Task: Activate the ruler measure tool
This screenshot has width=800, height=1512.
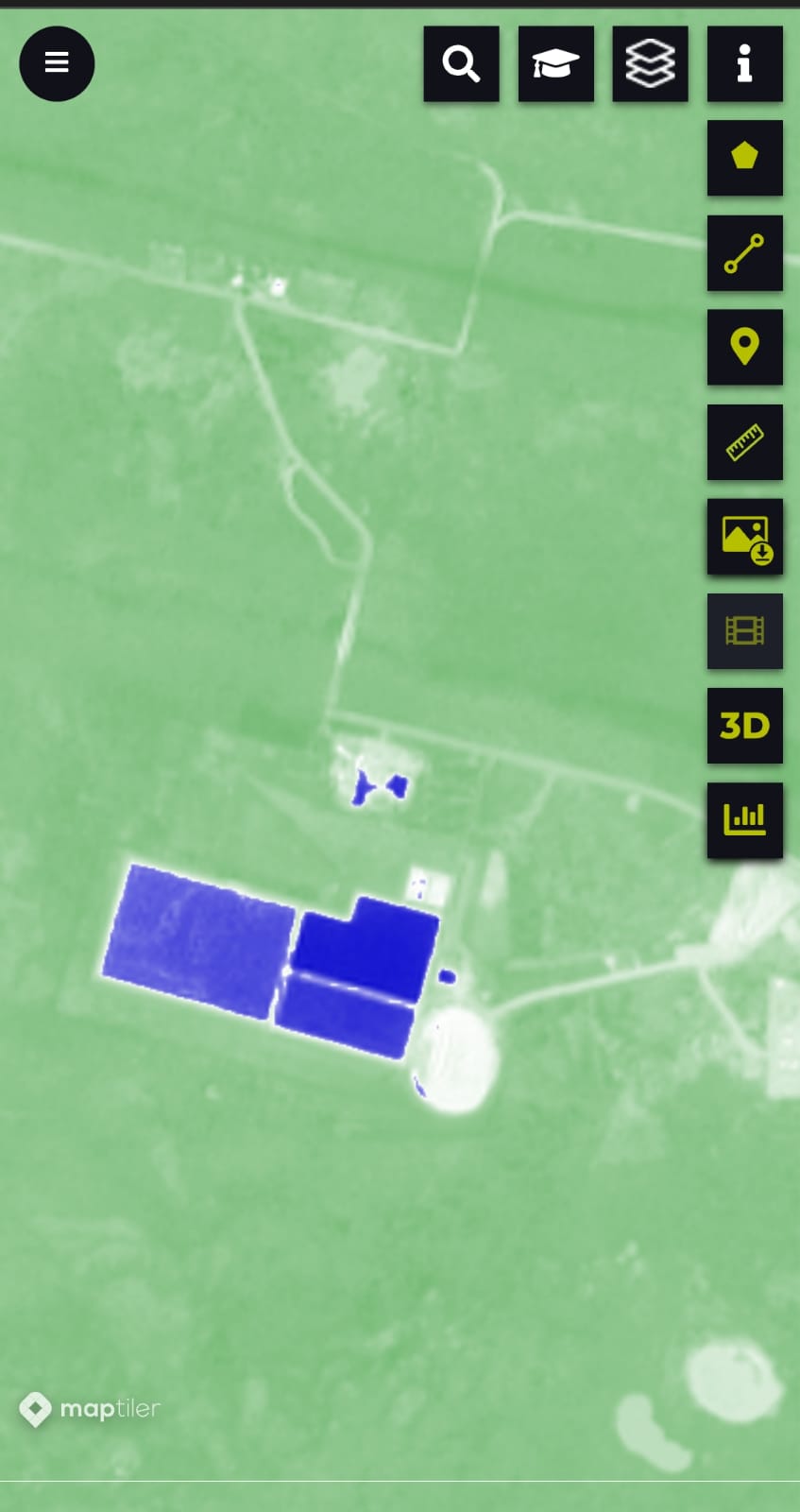Action: 744,441
